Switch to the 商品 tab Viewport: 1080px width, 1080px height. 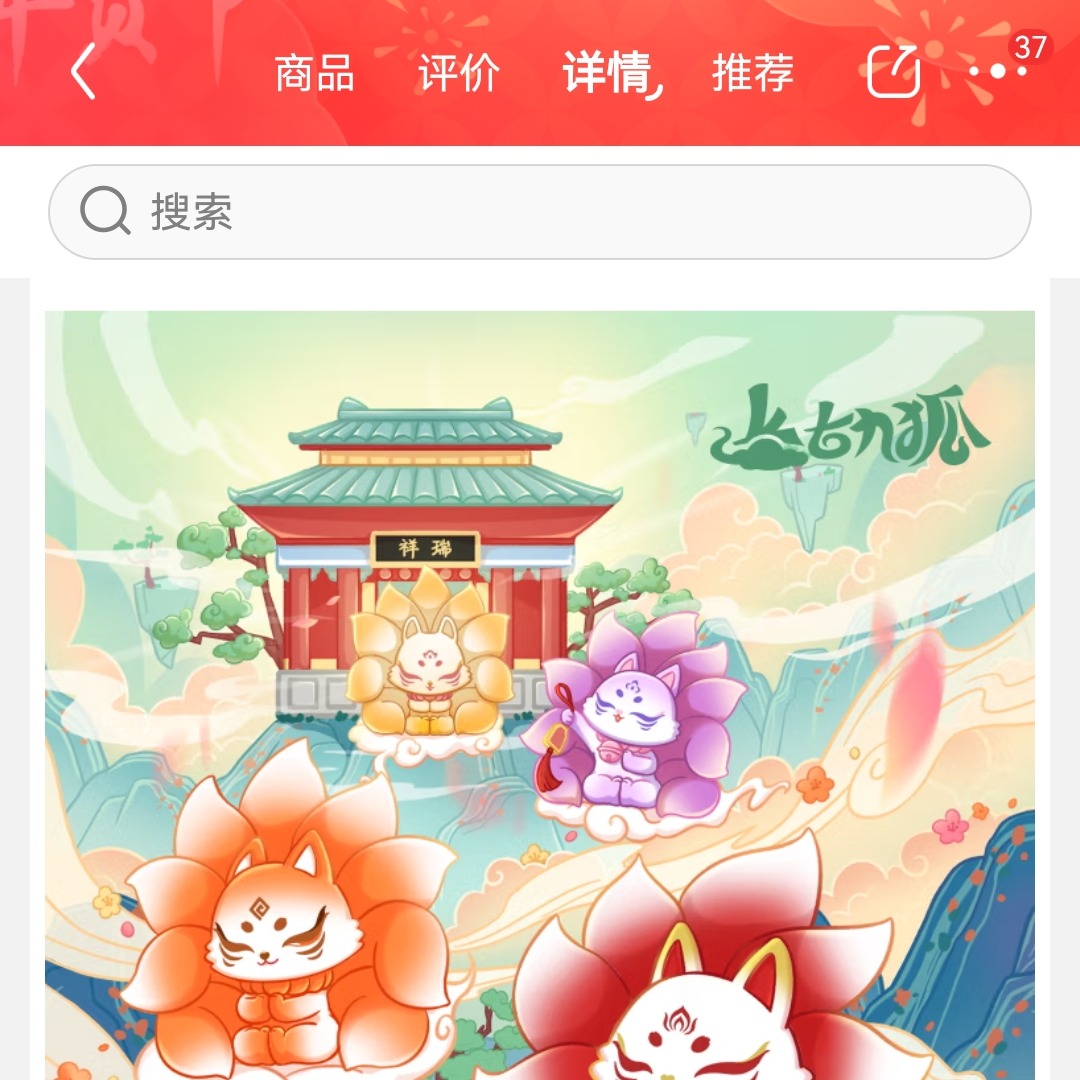[314, 74]
